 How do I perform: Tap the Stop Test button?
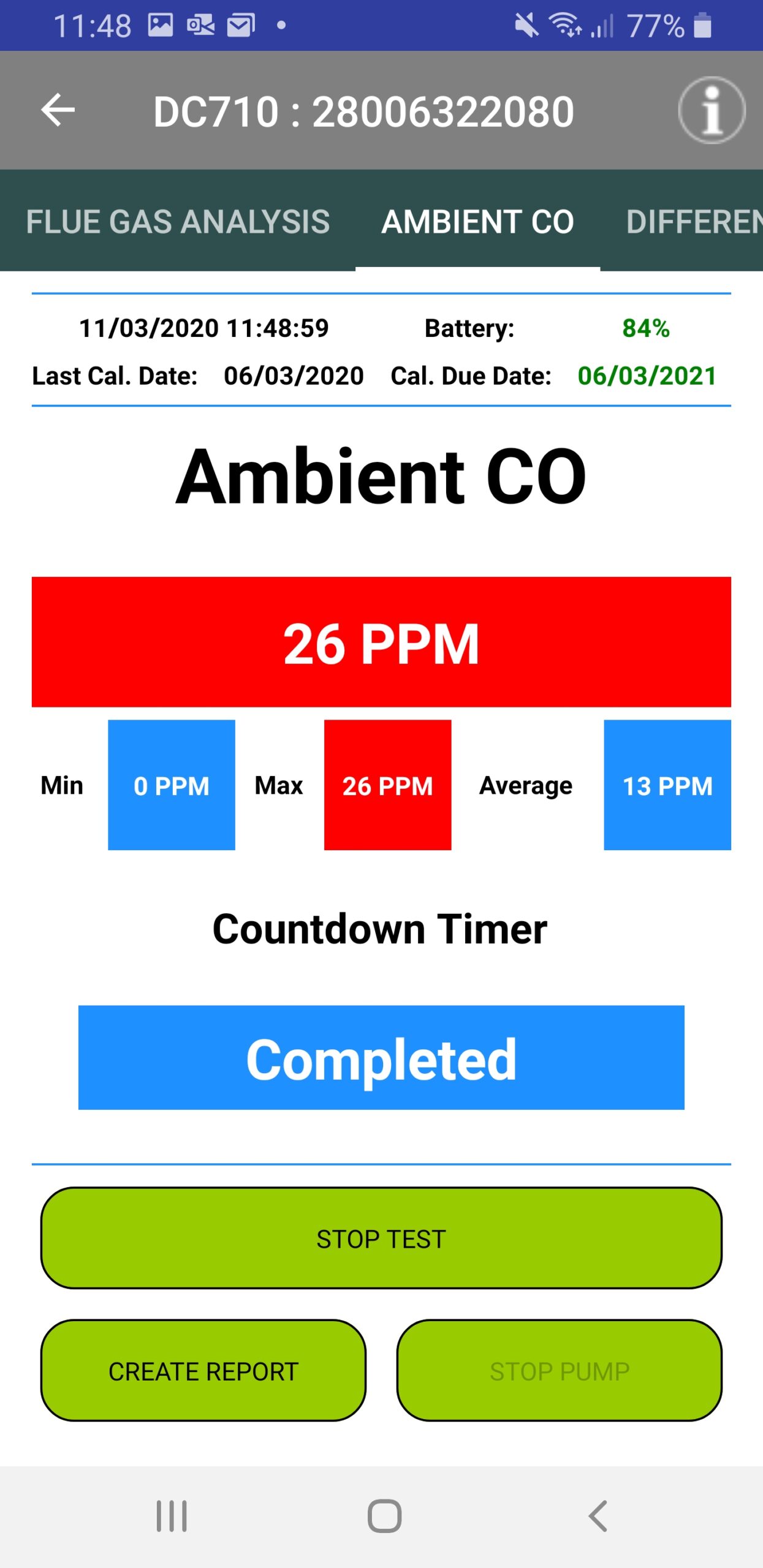point(381,1238)
